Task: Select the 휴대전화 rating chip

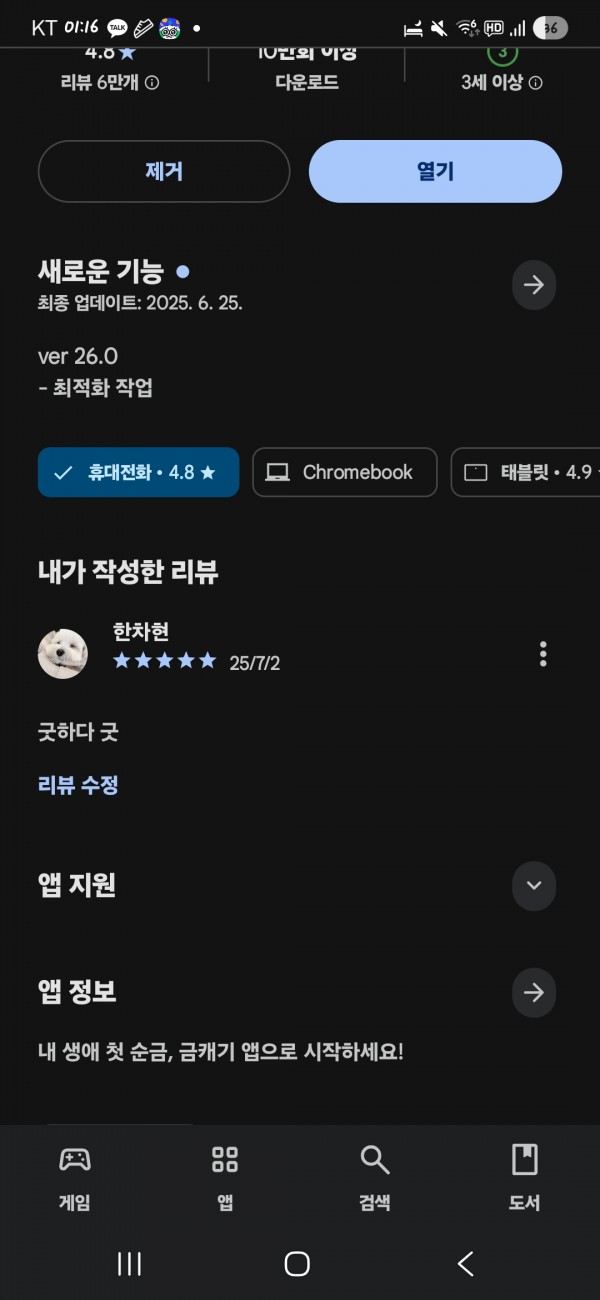Action: pyautogui.click(x=138, y=472)
